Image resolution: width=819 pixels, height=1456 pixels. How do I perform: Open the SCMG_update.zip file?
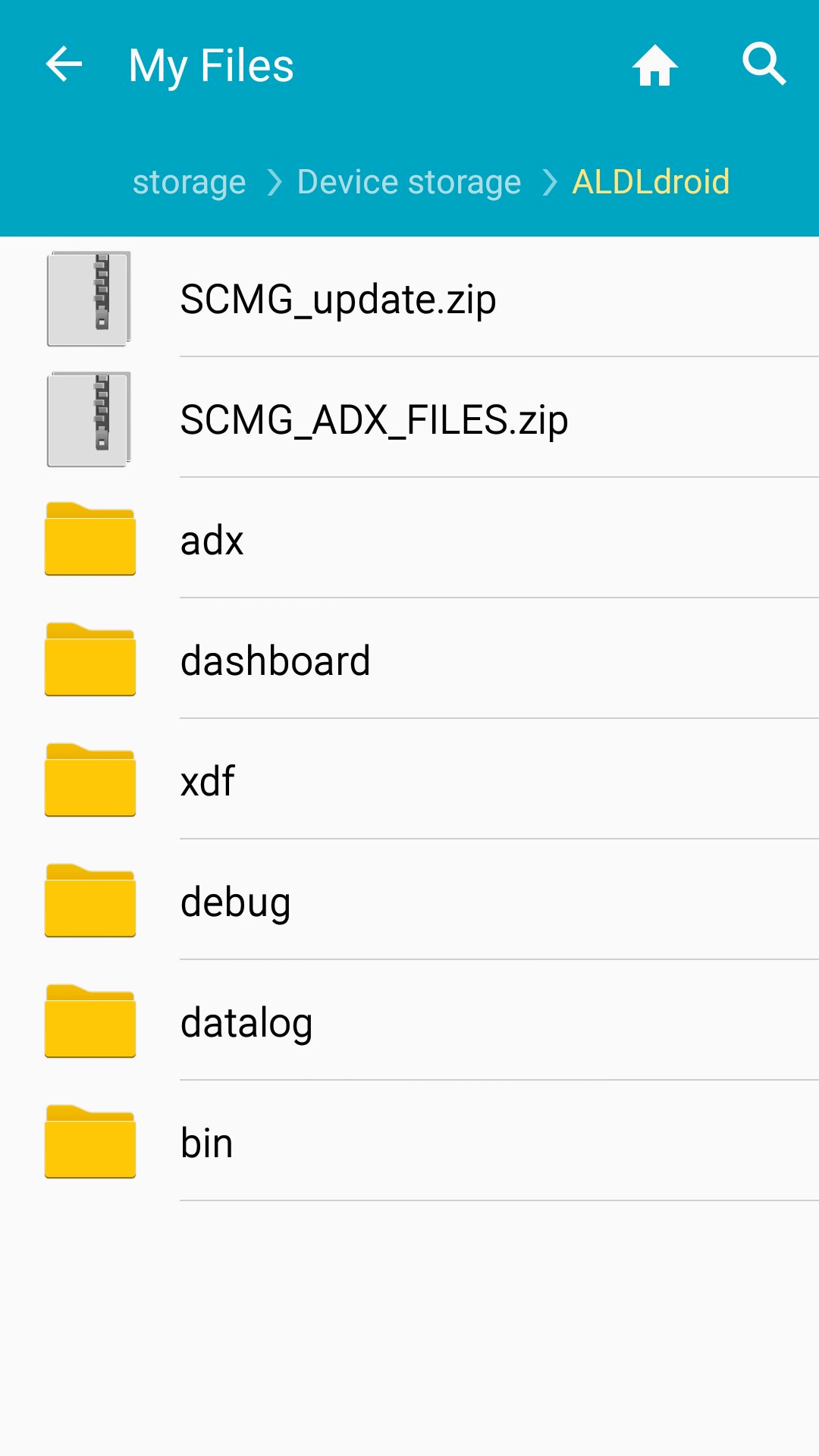tap(337, 299)
